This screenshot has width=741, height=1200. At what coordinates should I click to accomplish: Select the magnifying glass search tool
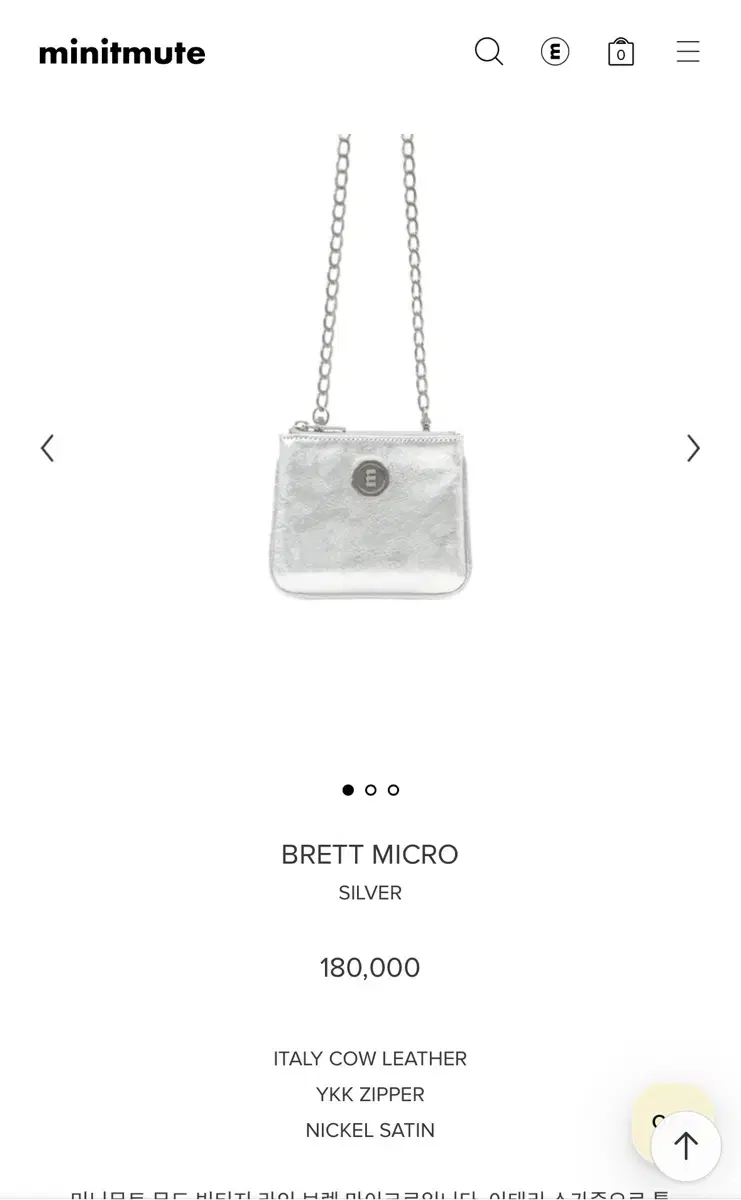tap(489, 51)
